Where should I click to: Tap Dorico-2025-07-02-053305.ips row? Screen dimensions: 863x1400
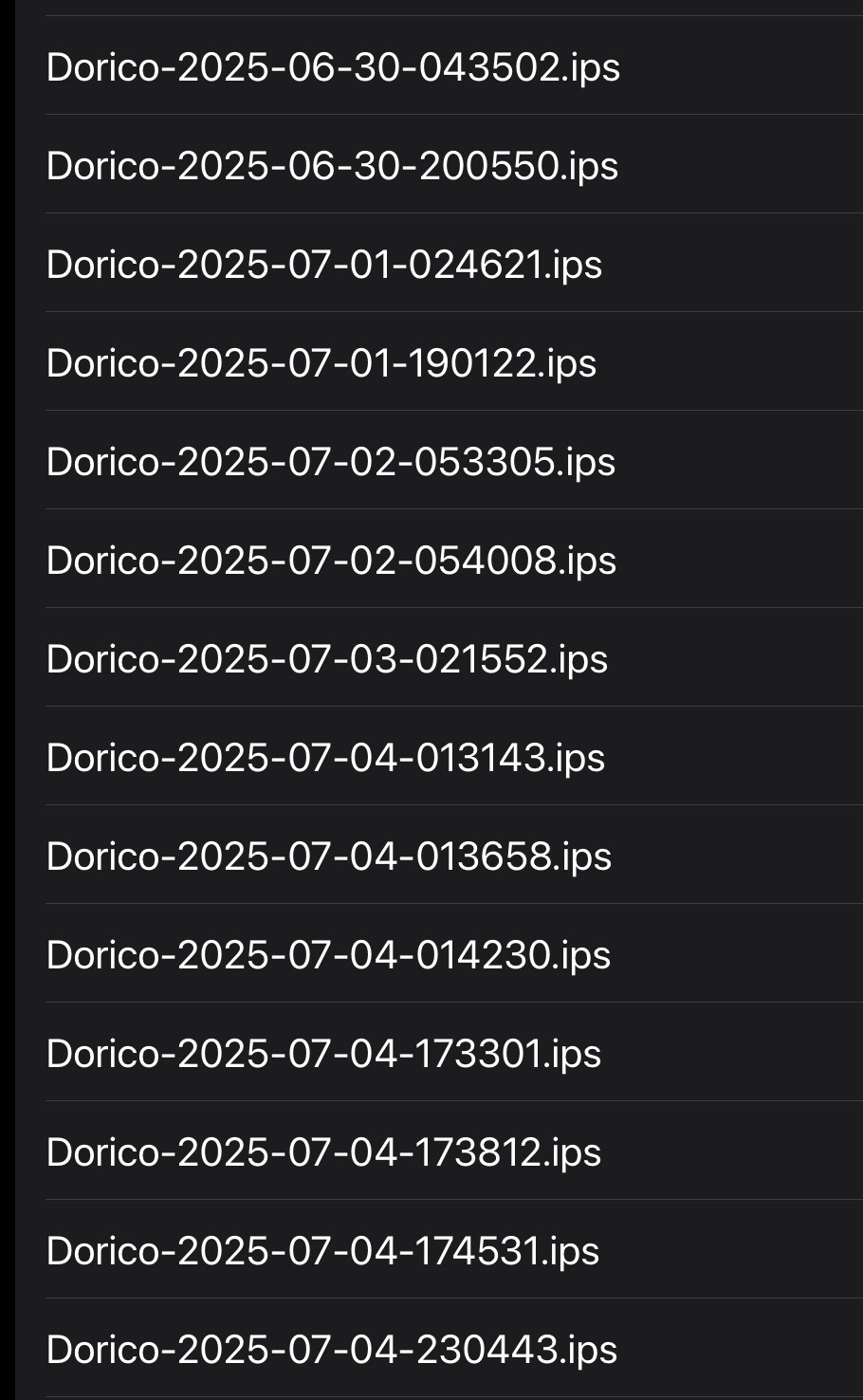click(x=331, y=462)
